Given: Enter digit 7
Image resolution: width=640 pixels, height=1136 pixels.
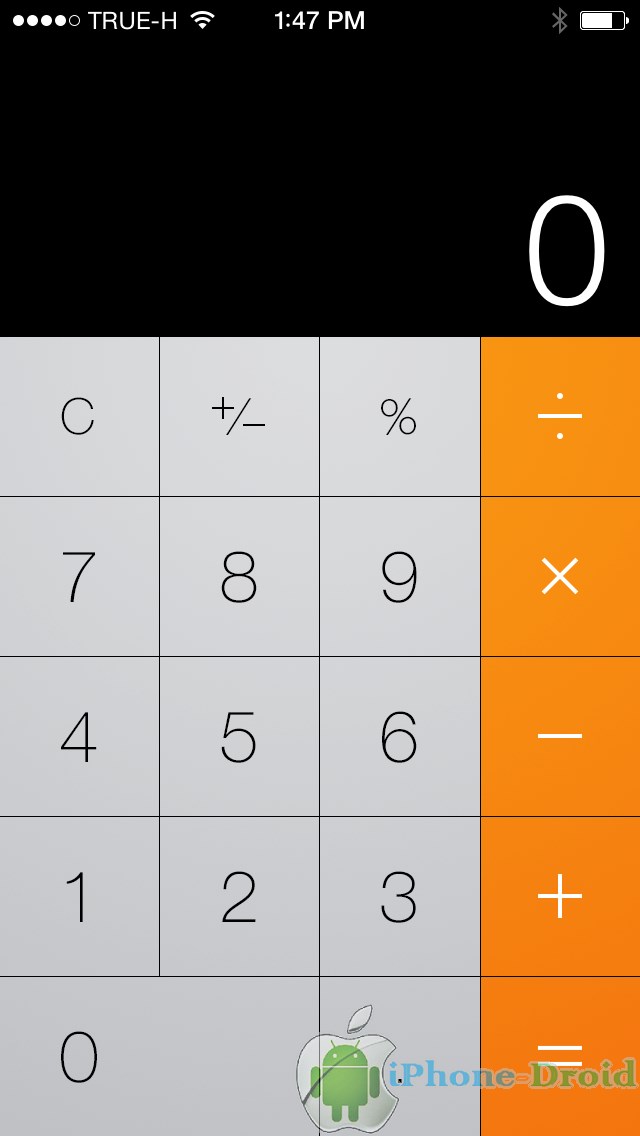Looking at the screenshot, I should click(79, 577).
